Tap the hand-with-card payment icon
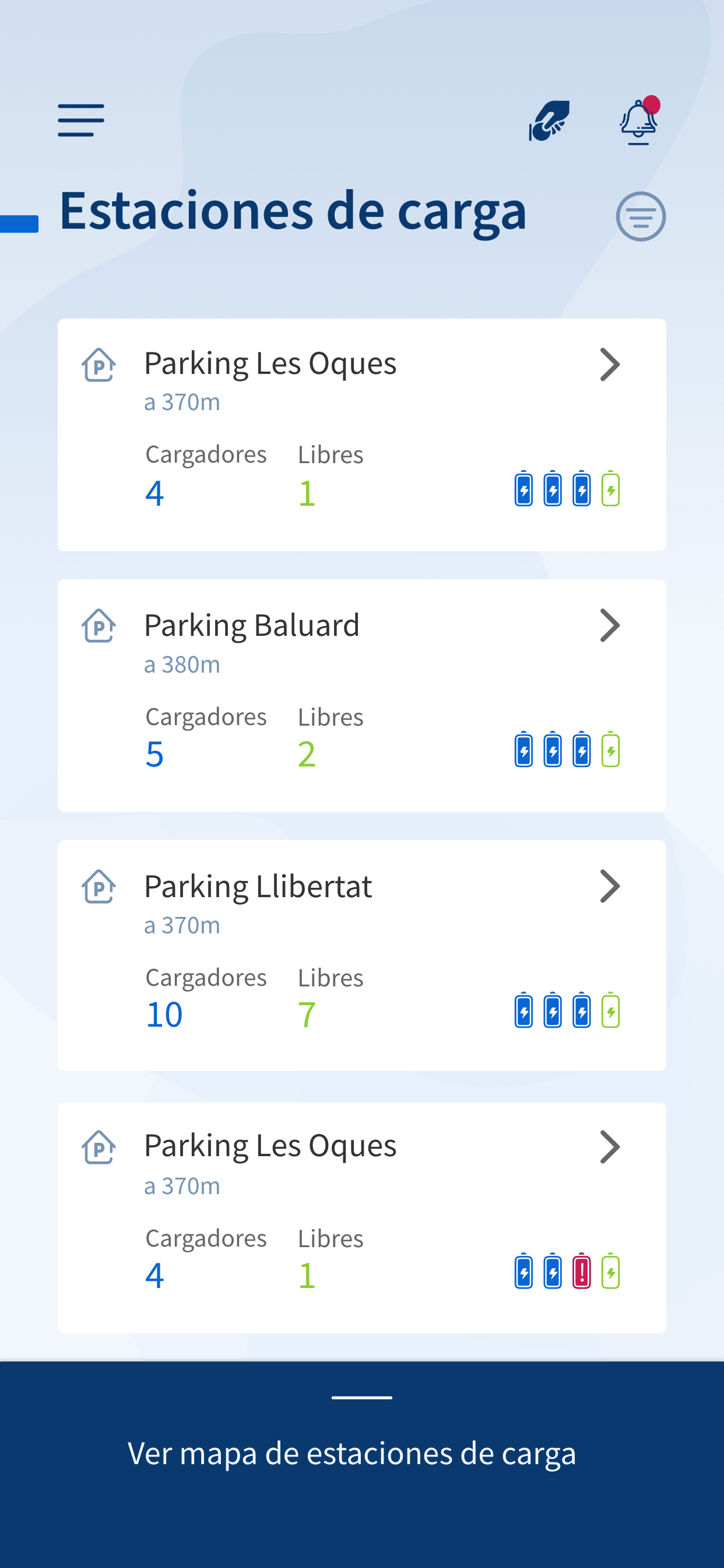This screenshot has width=724, height=1568. tap(549, 121)
